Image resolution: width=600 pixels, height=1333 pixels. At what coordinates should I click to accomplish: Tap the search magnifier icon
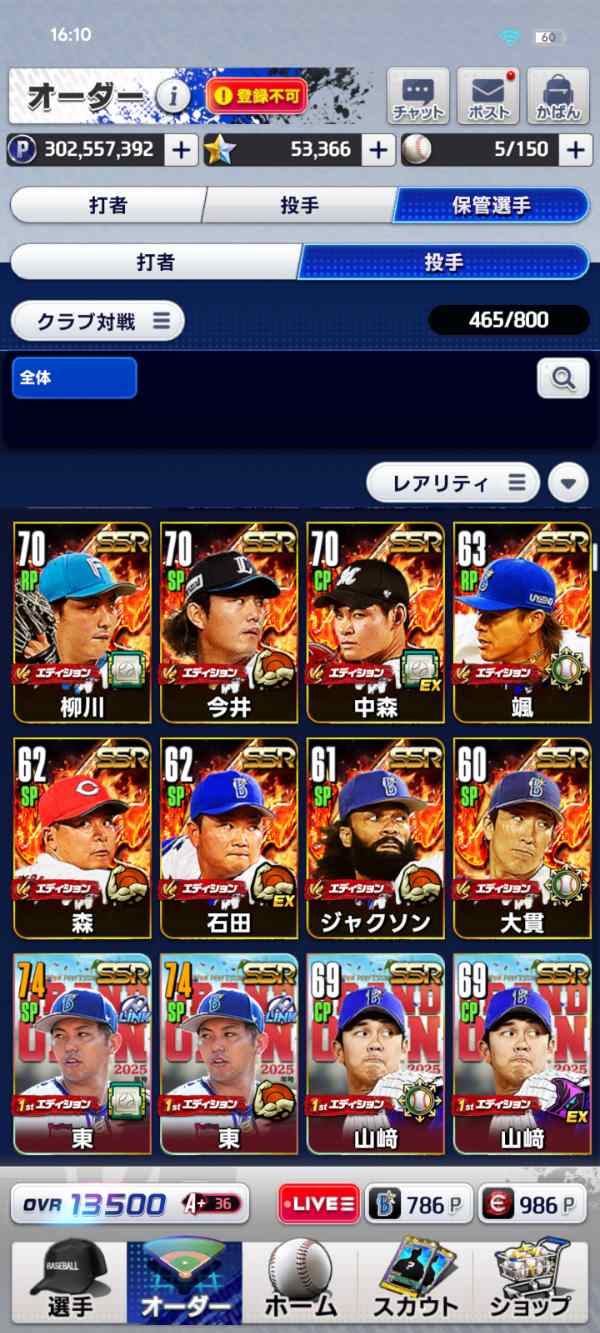[562, 378]
